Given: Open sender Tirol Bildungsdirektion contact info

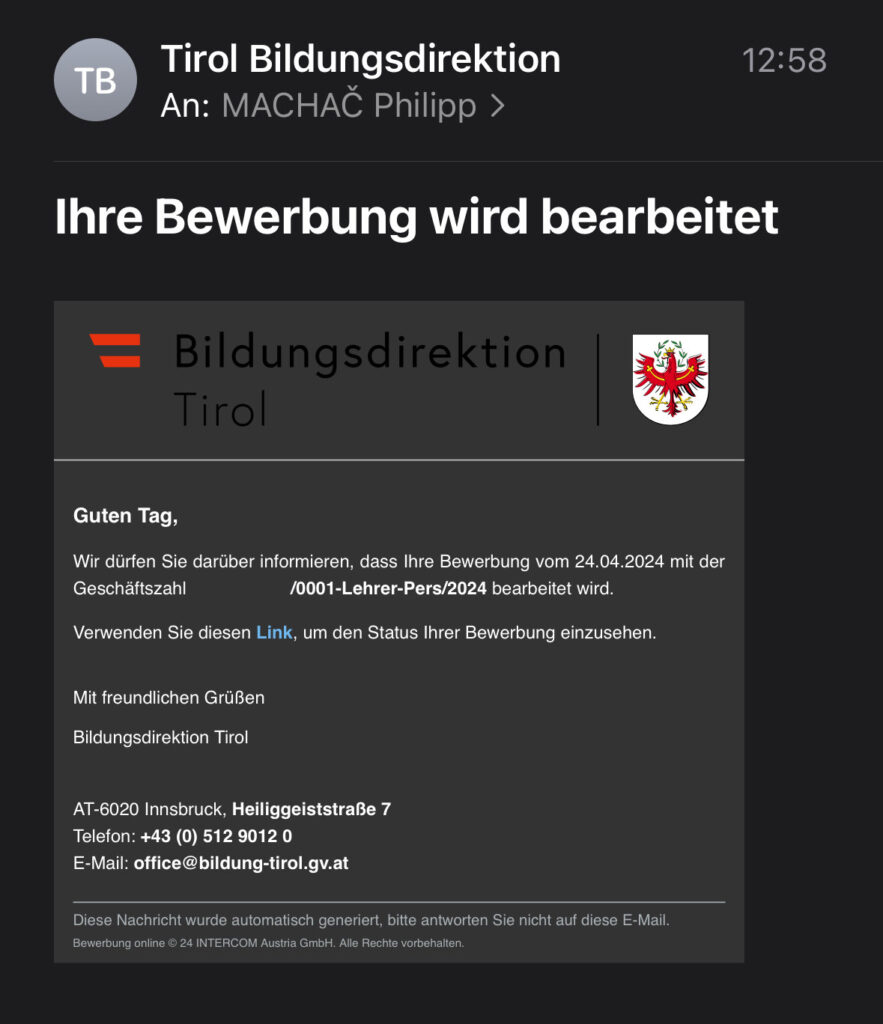Looking at the screenshot, I should click(360, 59).
